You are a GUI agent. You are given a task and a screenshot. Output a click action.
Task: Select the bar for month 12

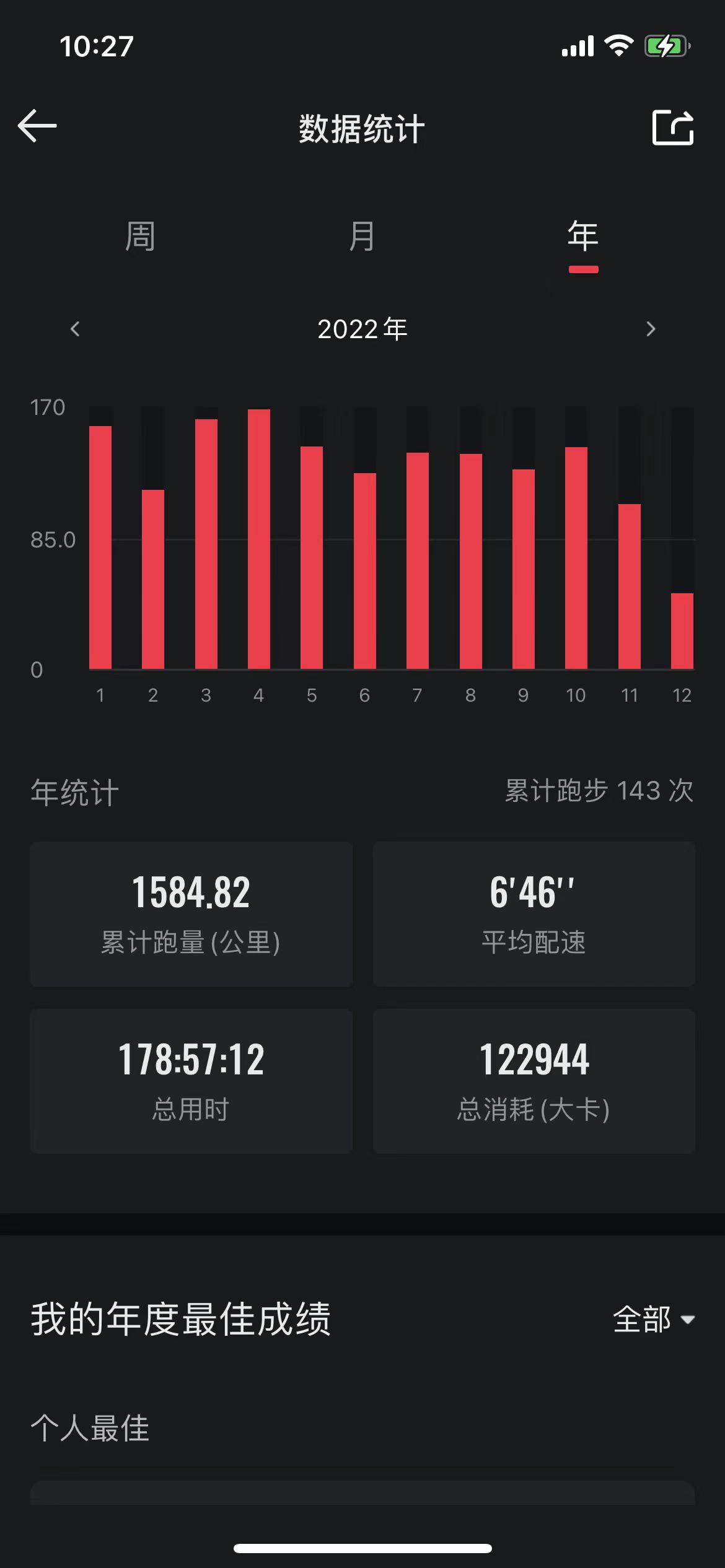point(682,630)
